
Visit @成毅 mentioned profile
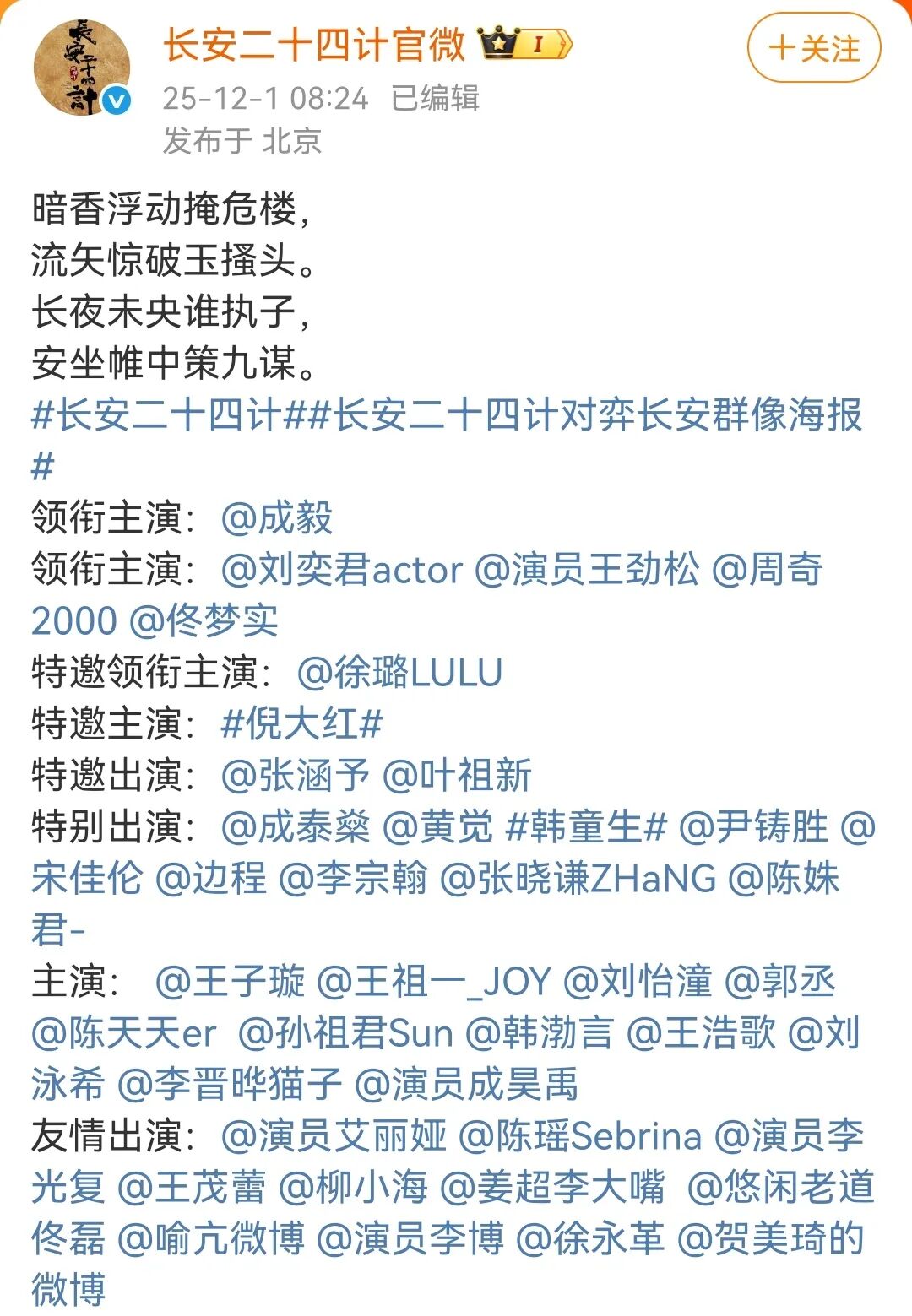(277, 517)
